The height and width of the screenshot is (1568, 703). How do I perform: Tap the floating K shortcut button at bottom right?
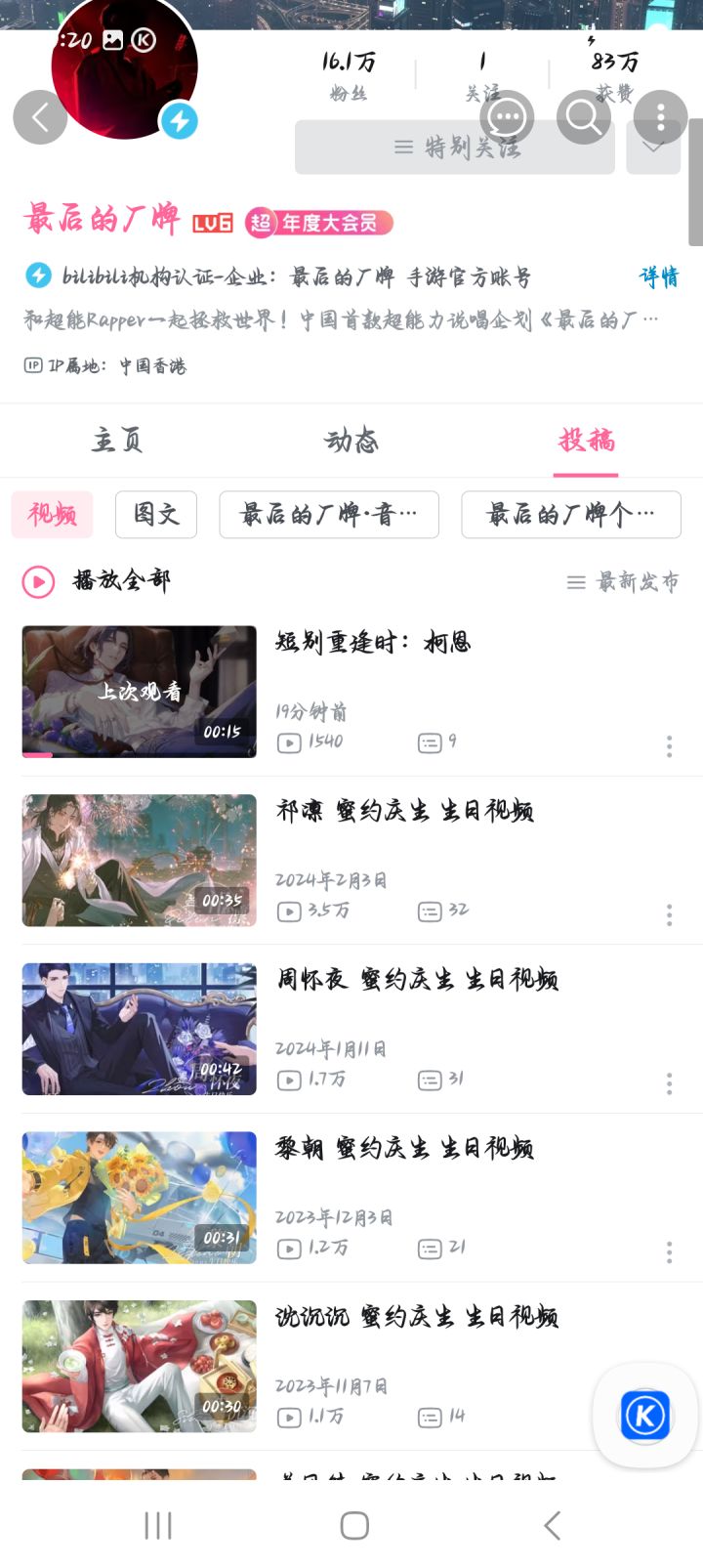[x=643, y=1413]
